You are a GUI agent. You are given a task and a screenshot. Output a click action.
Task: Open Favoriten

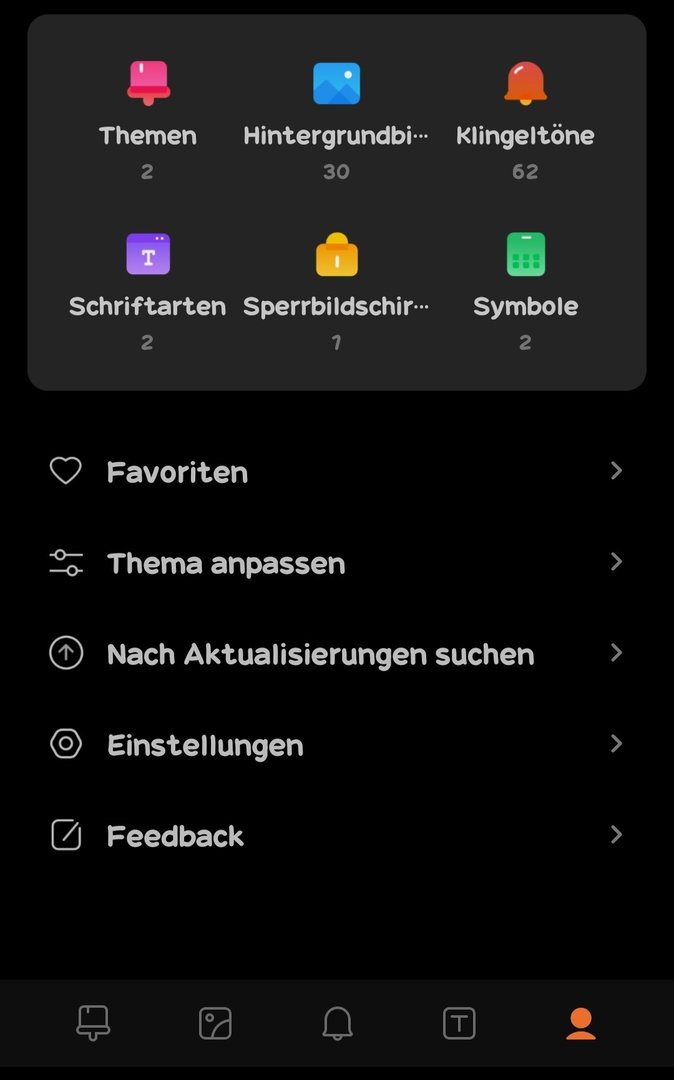click(337, 472)
